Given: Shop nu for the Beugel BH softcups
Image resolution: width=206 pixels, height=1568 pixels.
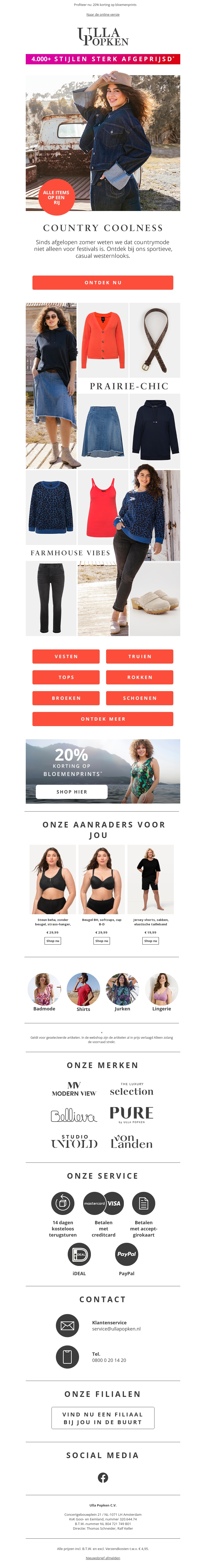Looking at the screenshot, I should [x=102, y=940].
